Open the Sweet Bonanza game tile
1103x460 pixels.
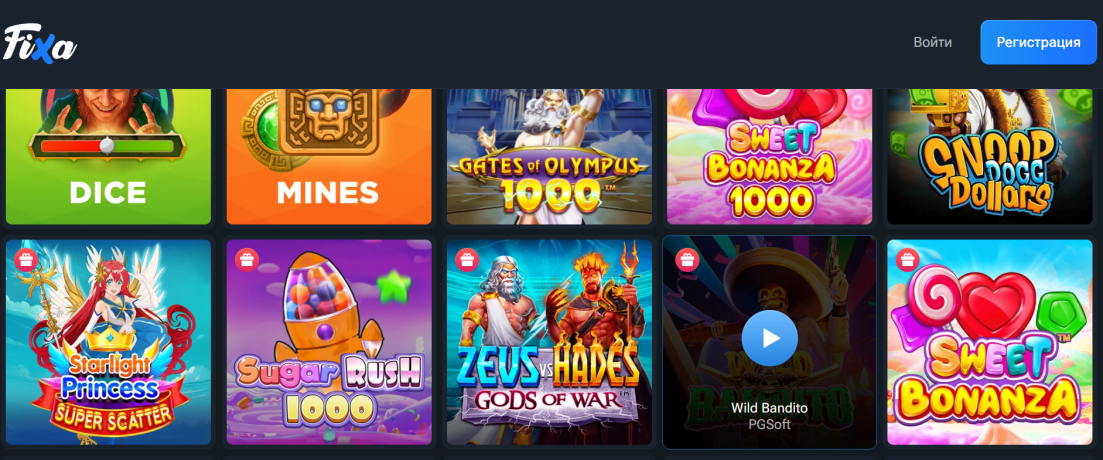(x=990, y=342)
